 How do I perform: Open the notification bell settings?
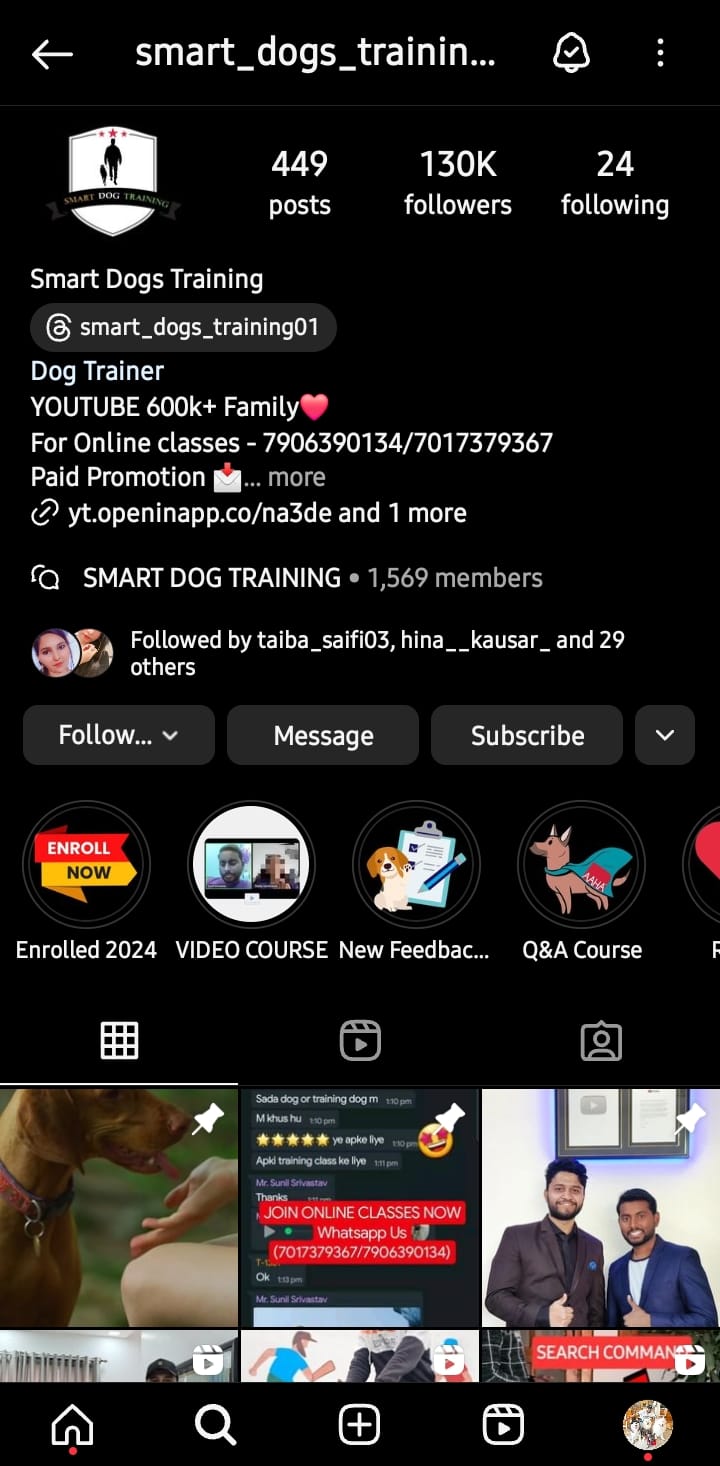point(571,54)
